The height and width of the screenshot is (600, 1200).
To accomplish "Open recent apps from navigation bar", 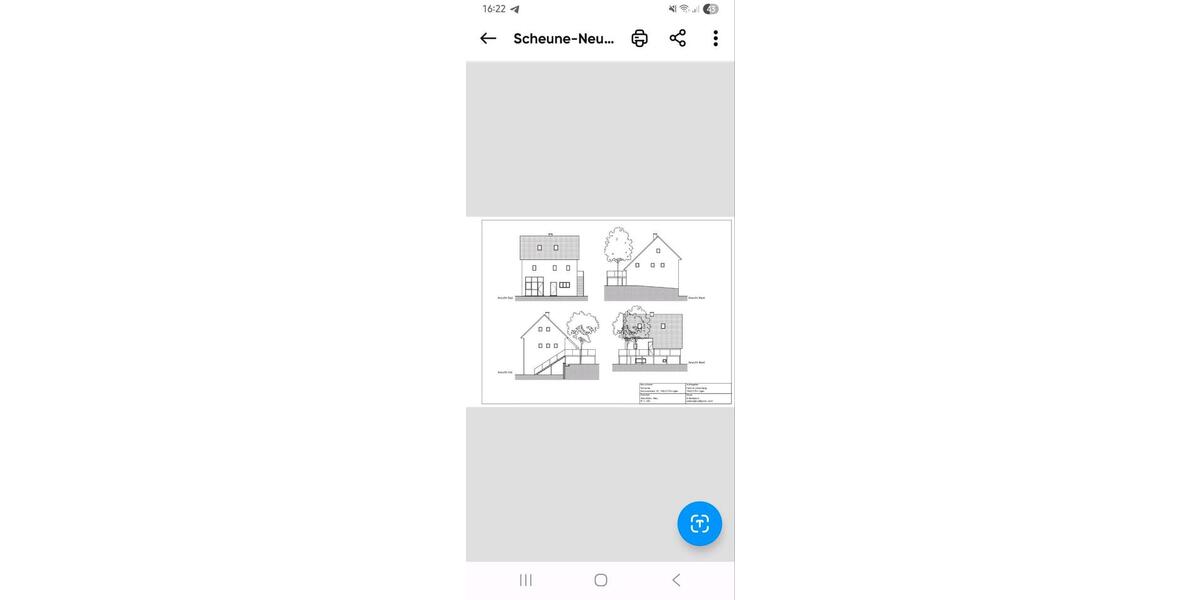I will point(525,580).
